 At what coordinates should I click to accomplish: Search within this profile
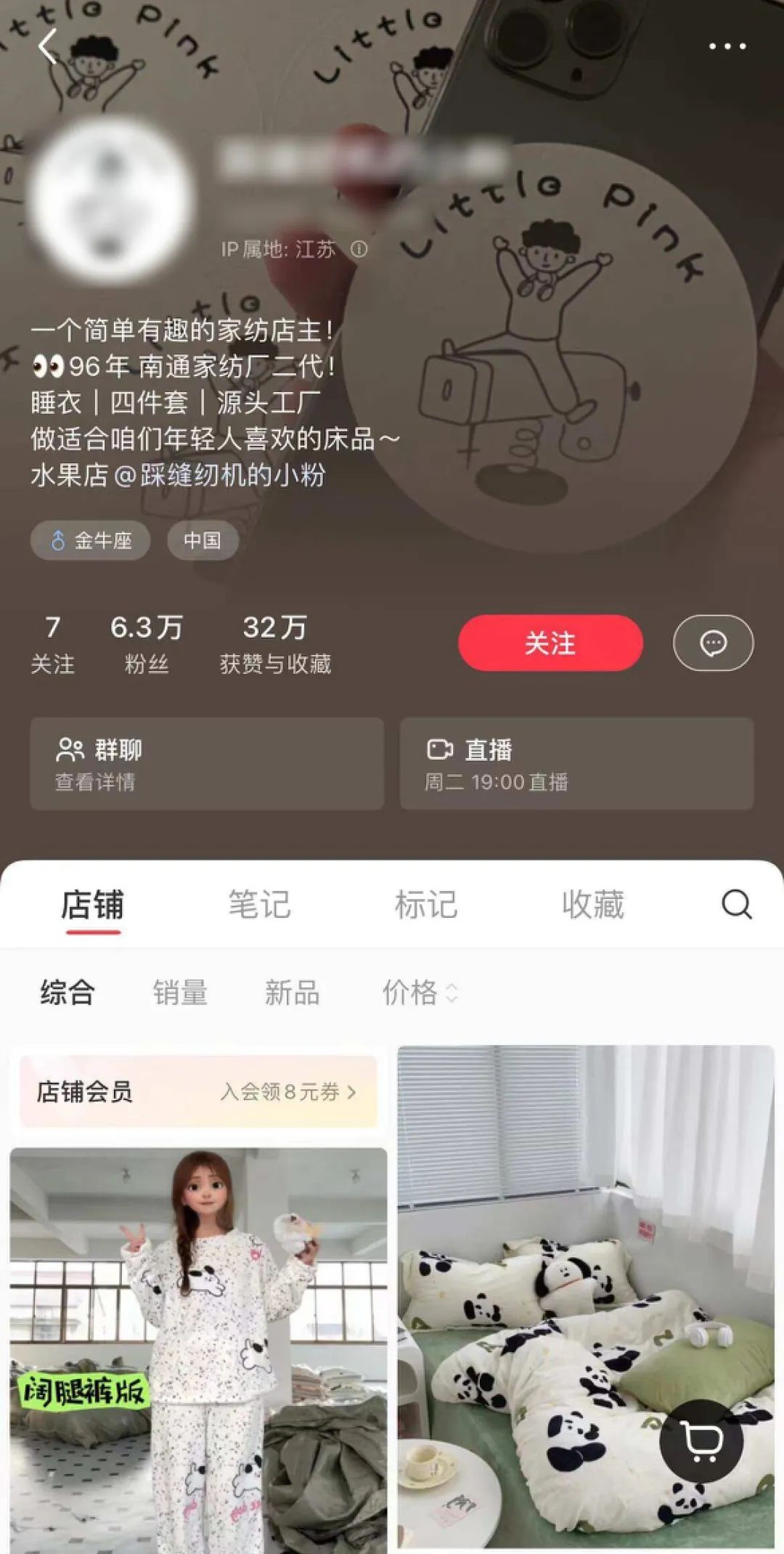(736, 905)
